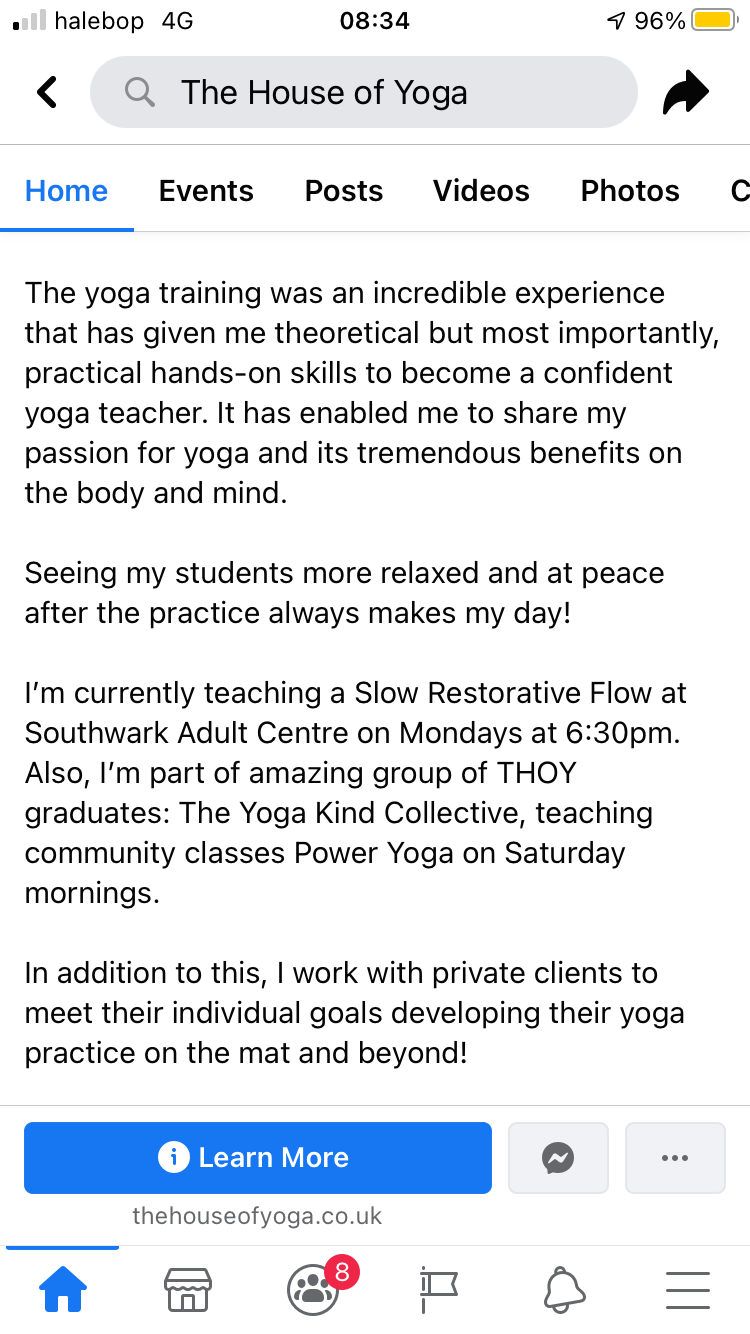Message the page via Messenger icon
This screenshot has width=750, height=1334.
pyautogui.click(x=558, y=1158)
